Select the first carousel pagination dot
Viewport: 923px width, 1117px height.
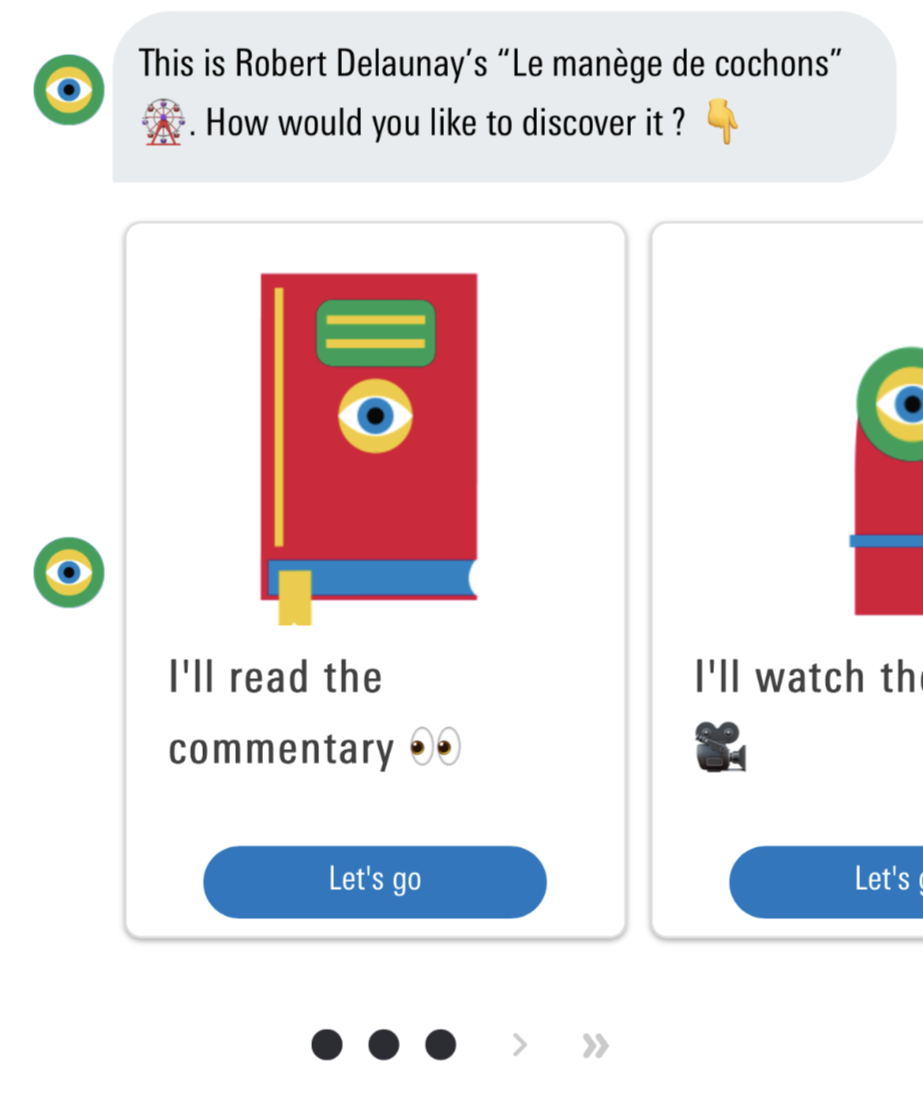[x=325, y=1044]
